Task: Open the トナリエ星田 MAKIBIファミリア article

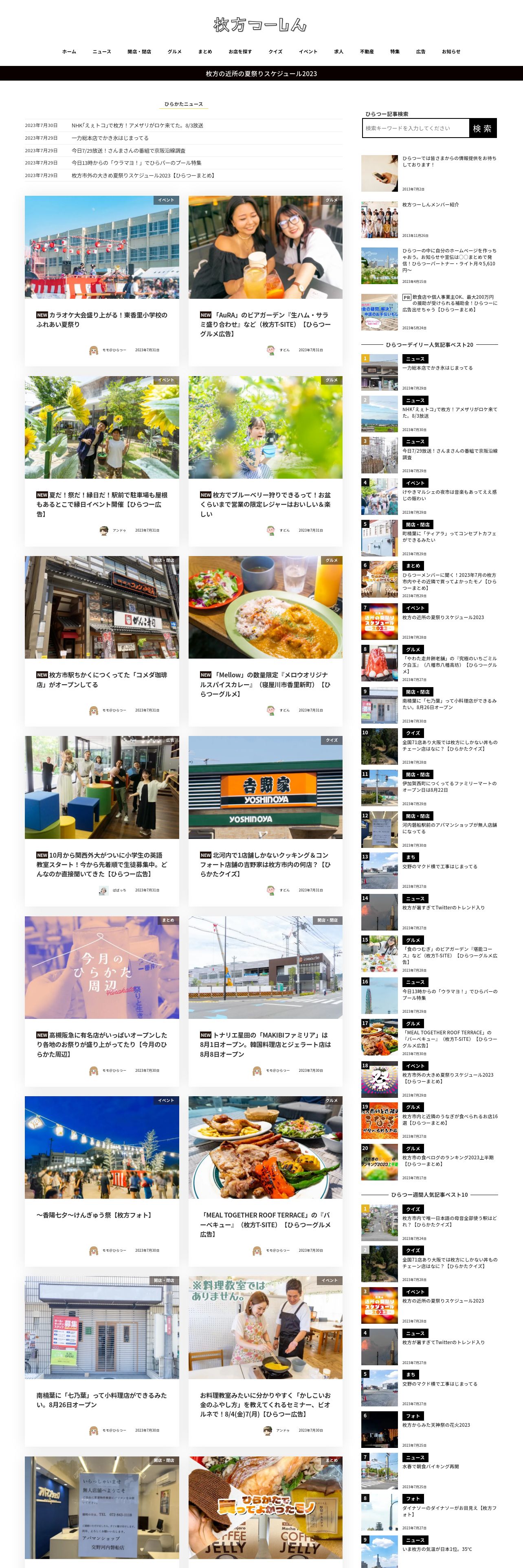Action: [266, 1001]
